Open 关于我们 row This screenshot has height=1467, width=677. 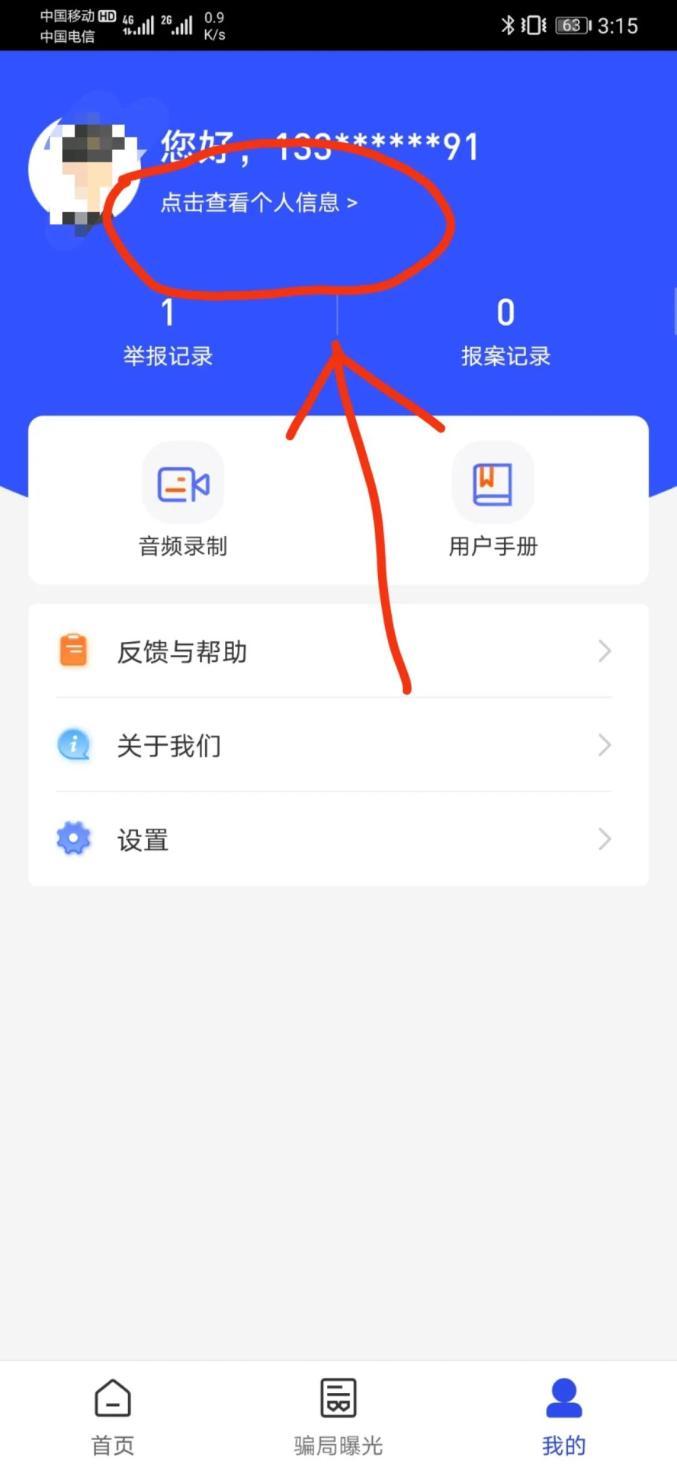point(338,746)
